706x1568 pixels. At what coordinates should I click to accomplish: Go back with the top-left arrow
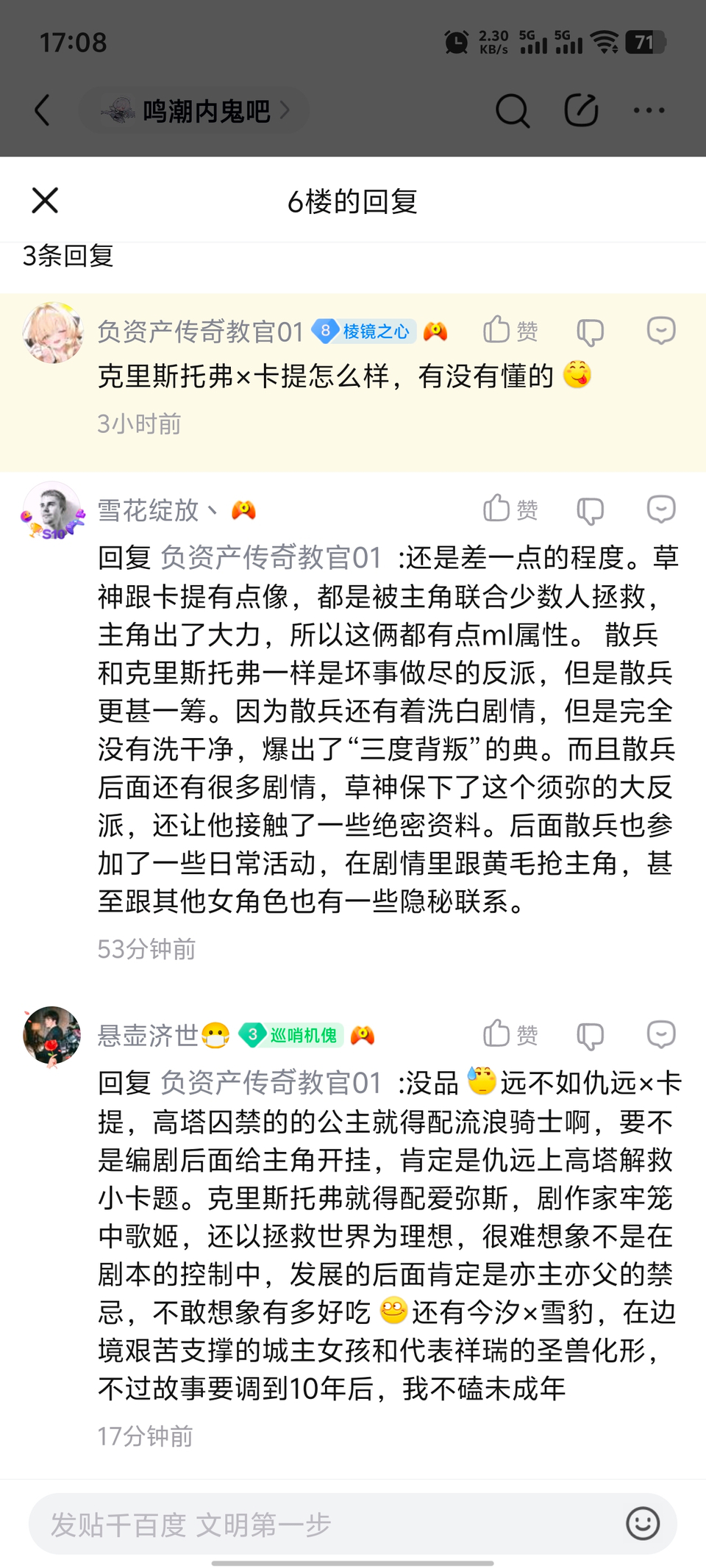point(43,110)
